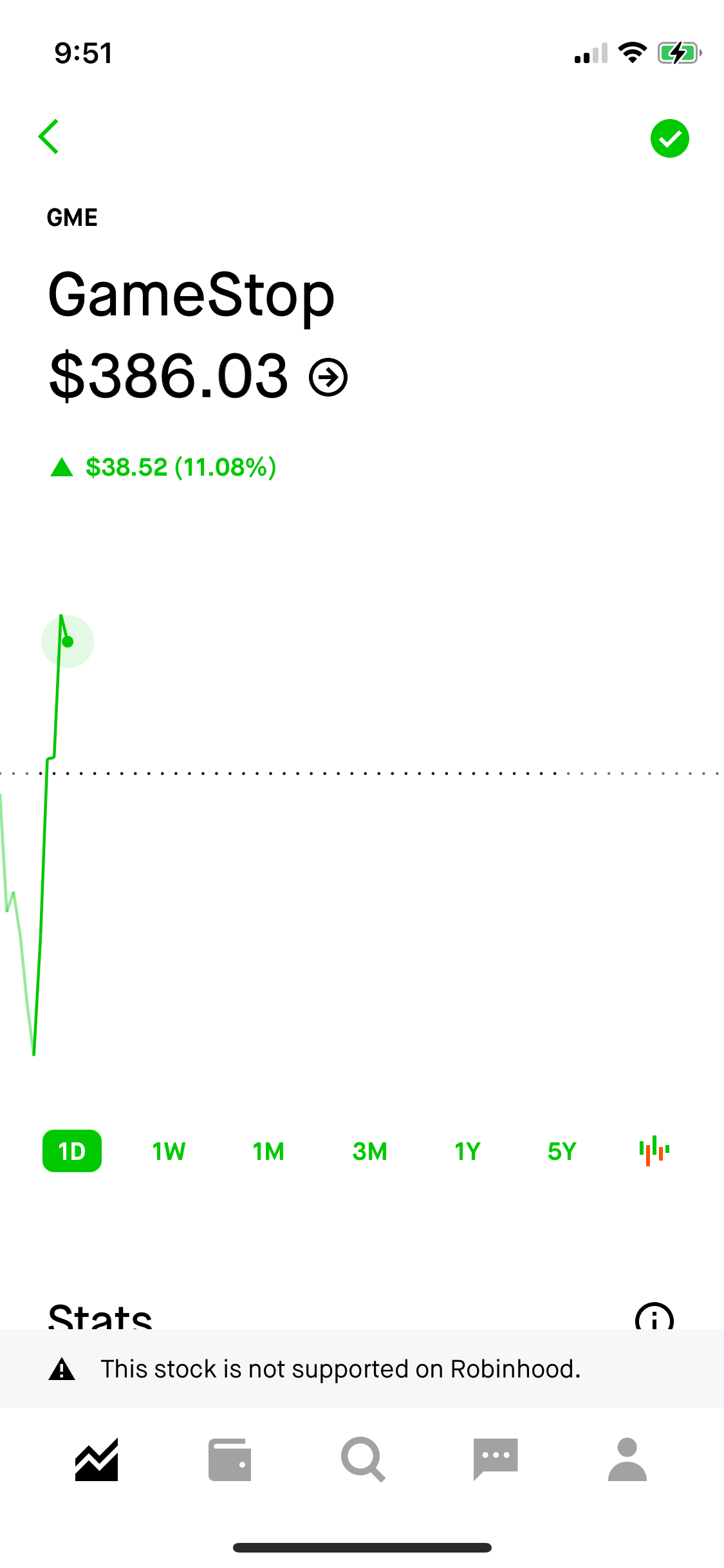This screenshot has height=1568, width=724.
Task: Tap the green watchlist checkmark
Action: 669,138
